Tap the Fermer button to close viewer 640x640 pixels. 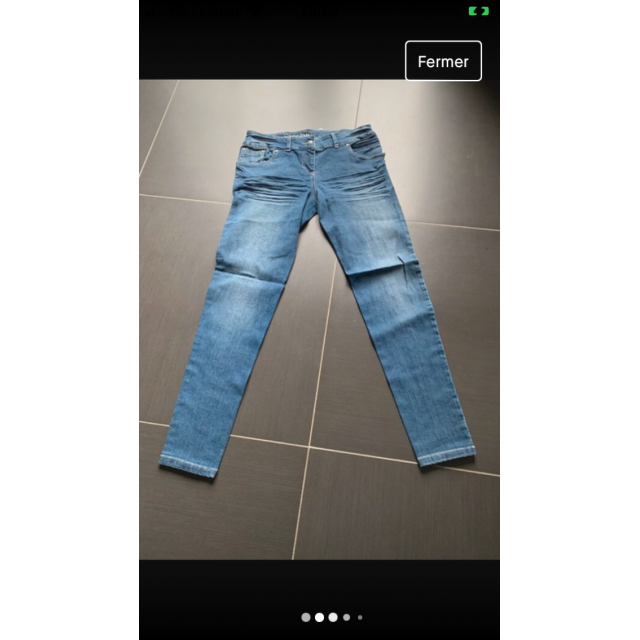[x=443, y=61]
